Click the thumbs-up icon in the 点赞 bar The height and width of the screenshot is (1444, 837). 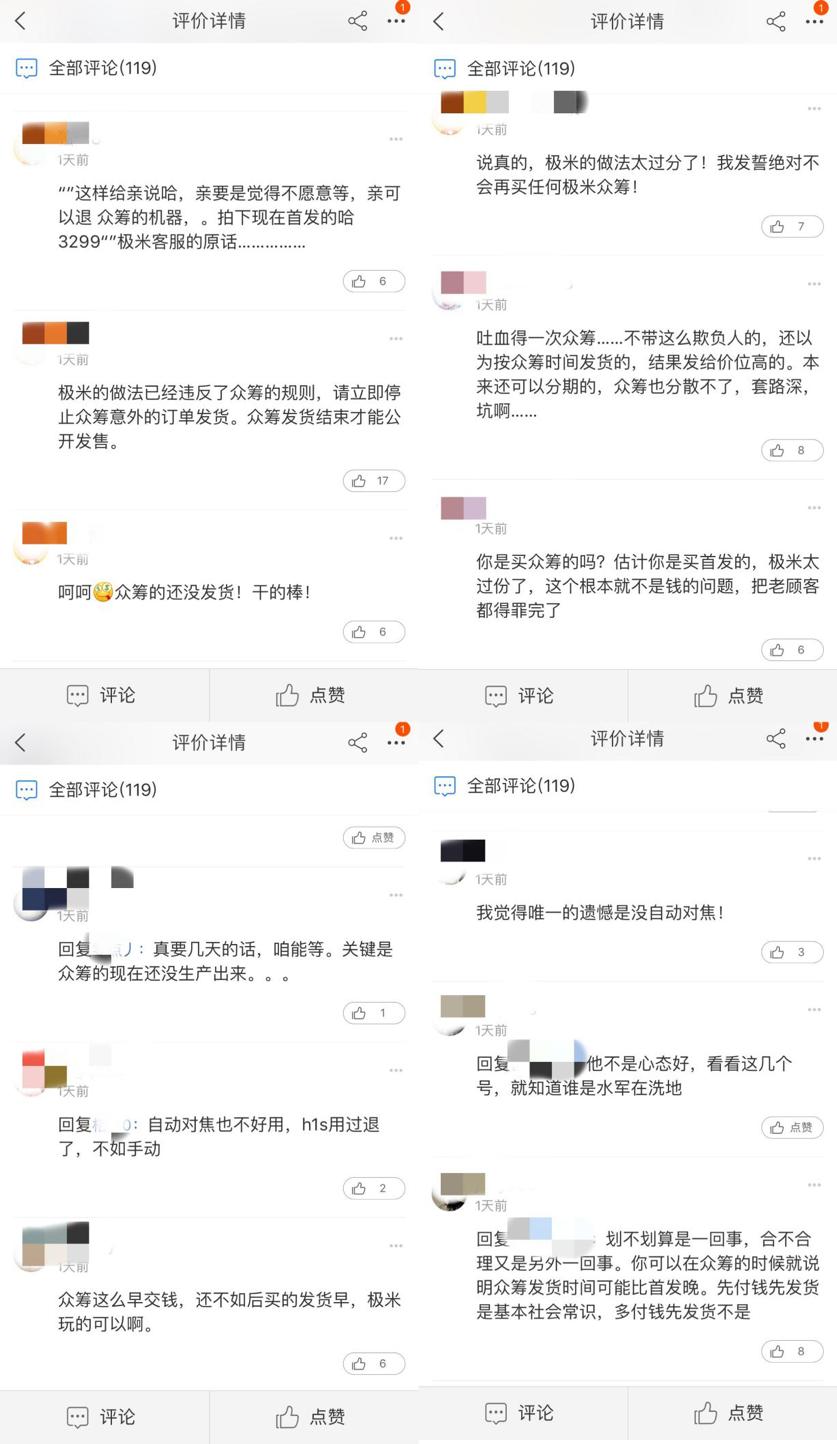point(288,695)
